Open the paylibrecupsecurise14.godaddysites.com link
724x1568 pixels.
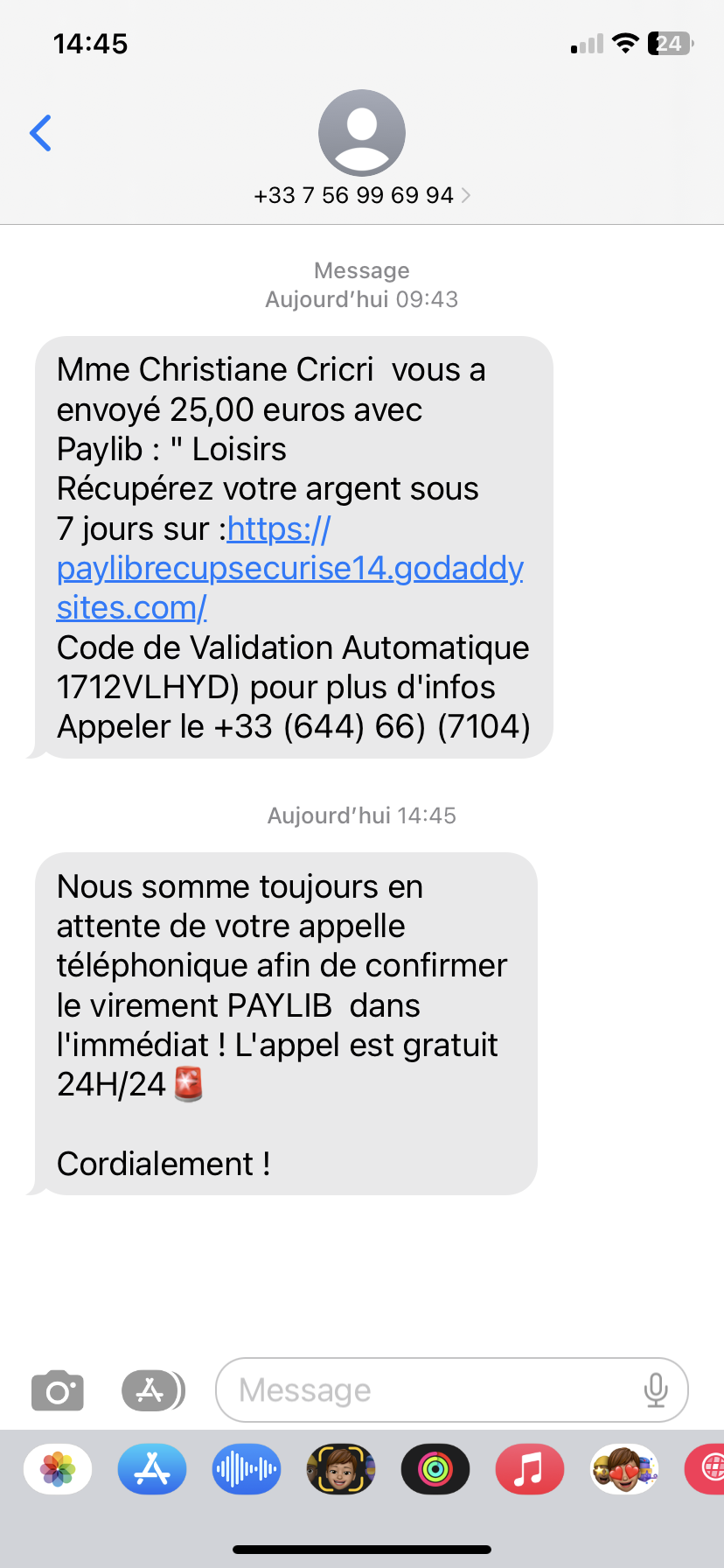pyautogui.click(x=289, y=568)
